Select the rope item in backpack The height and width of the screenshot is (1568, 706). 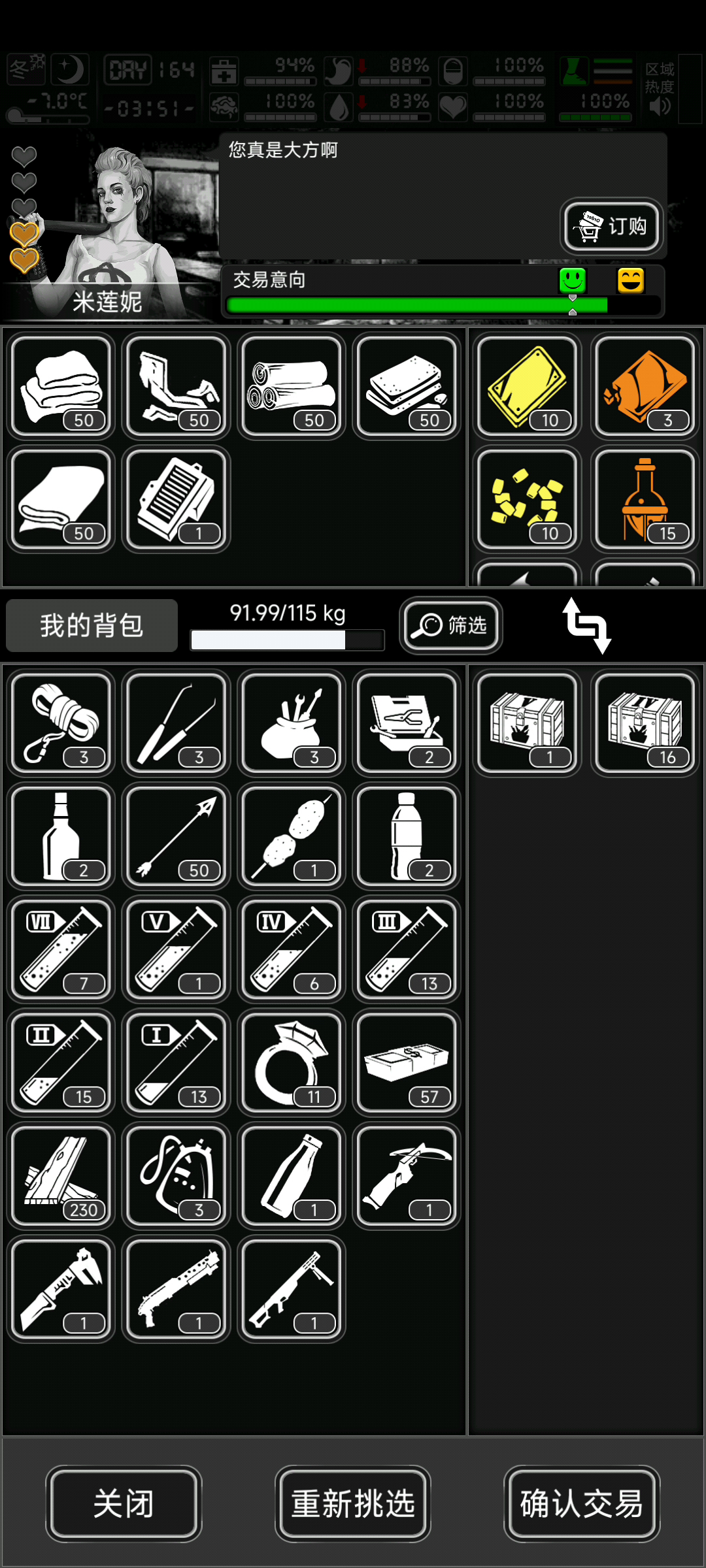coord(61,723)
